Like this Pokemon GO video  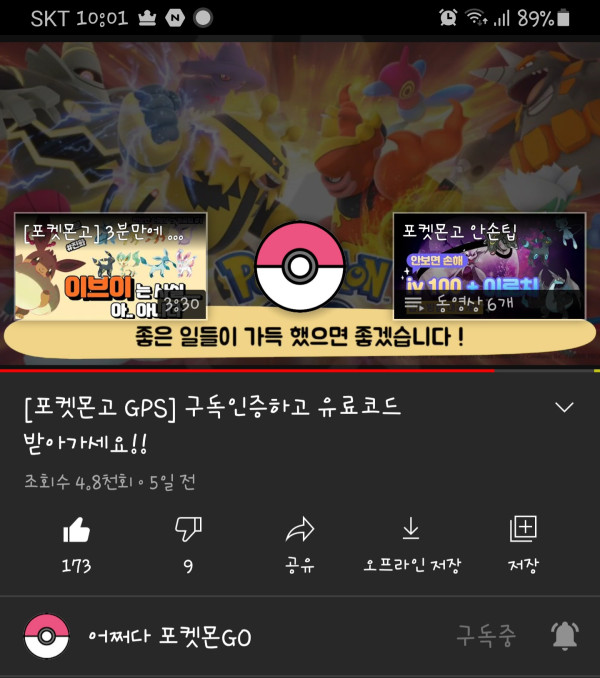76,530
